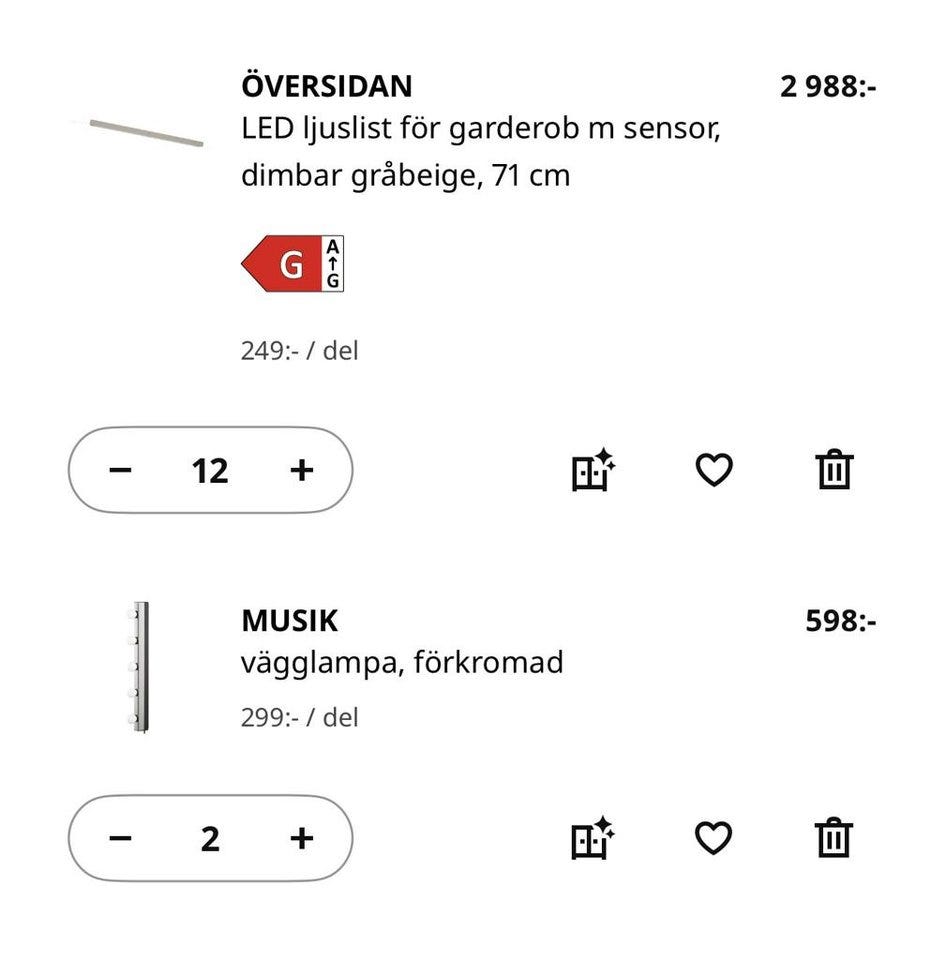The width and height of the screenshot is (946, 960).
Task: Open the ÖVERSIDAN product page
Action: point(326,86)
